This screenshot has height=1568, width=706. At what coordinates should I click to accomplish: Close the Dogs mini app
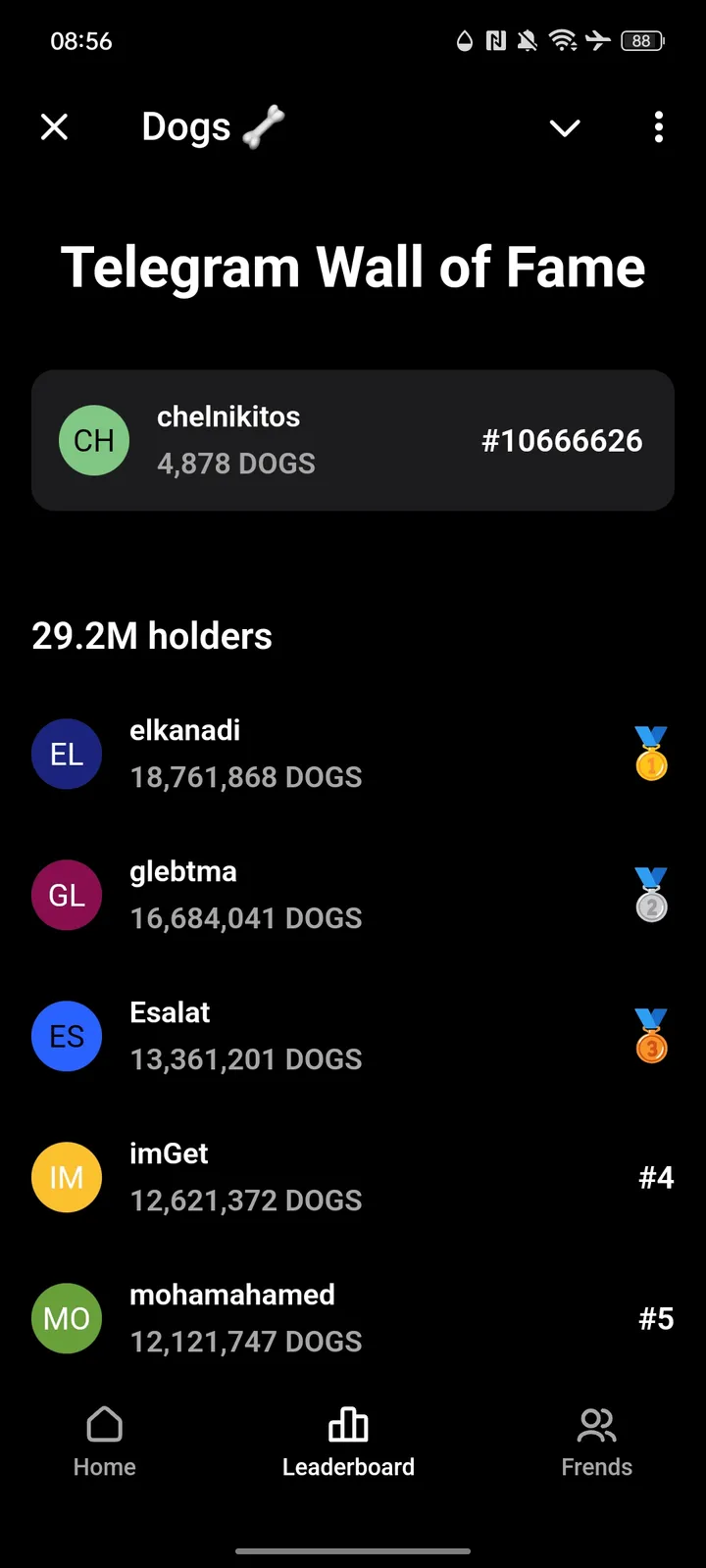click(54, 126)
